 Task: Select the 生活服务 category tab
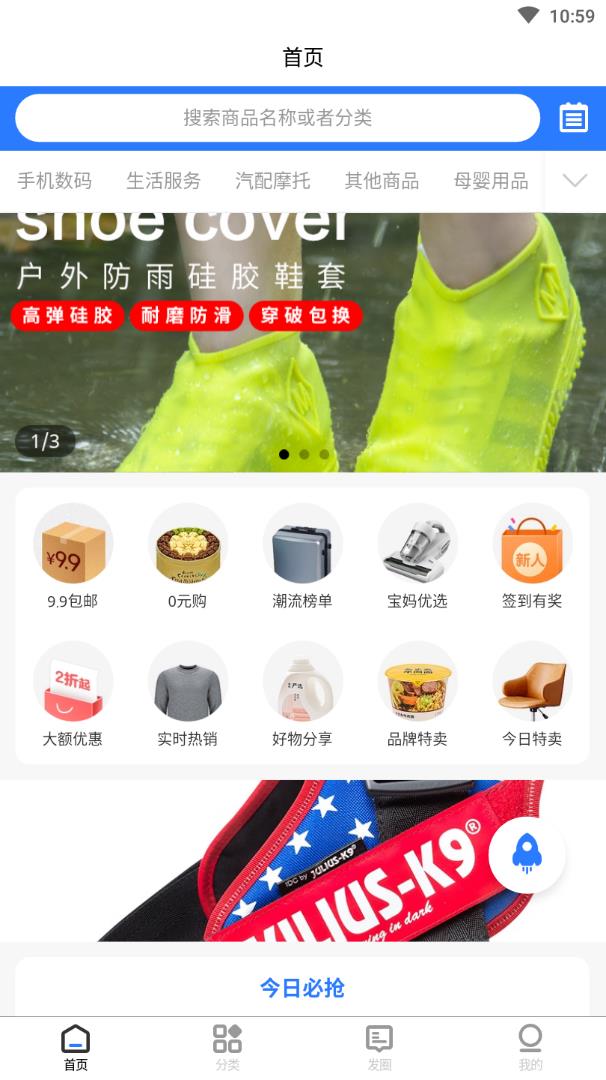[x=163, y=181]
